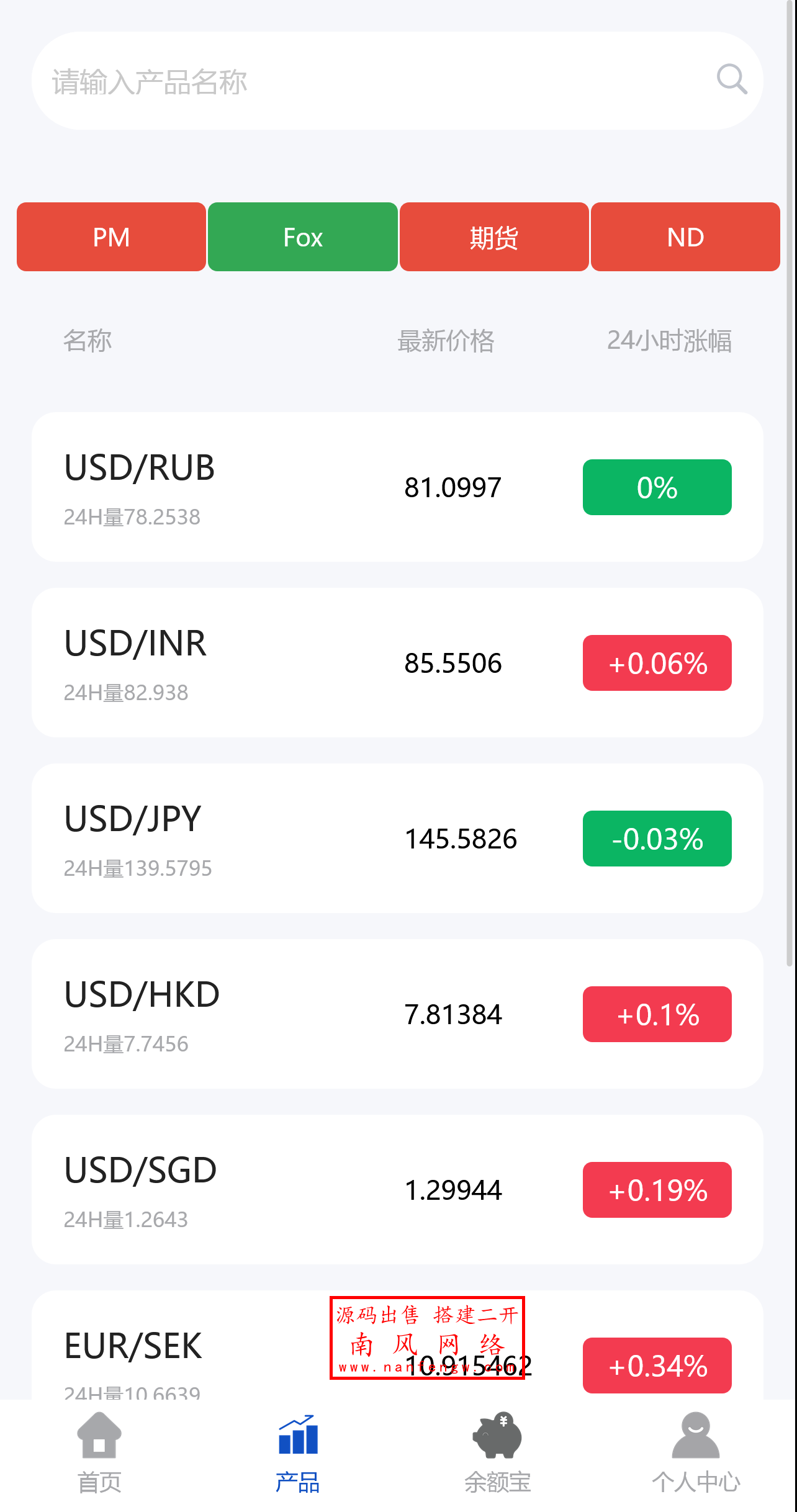Click the 0% badge for USD/RUB

pos(656,487)
